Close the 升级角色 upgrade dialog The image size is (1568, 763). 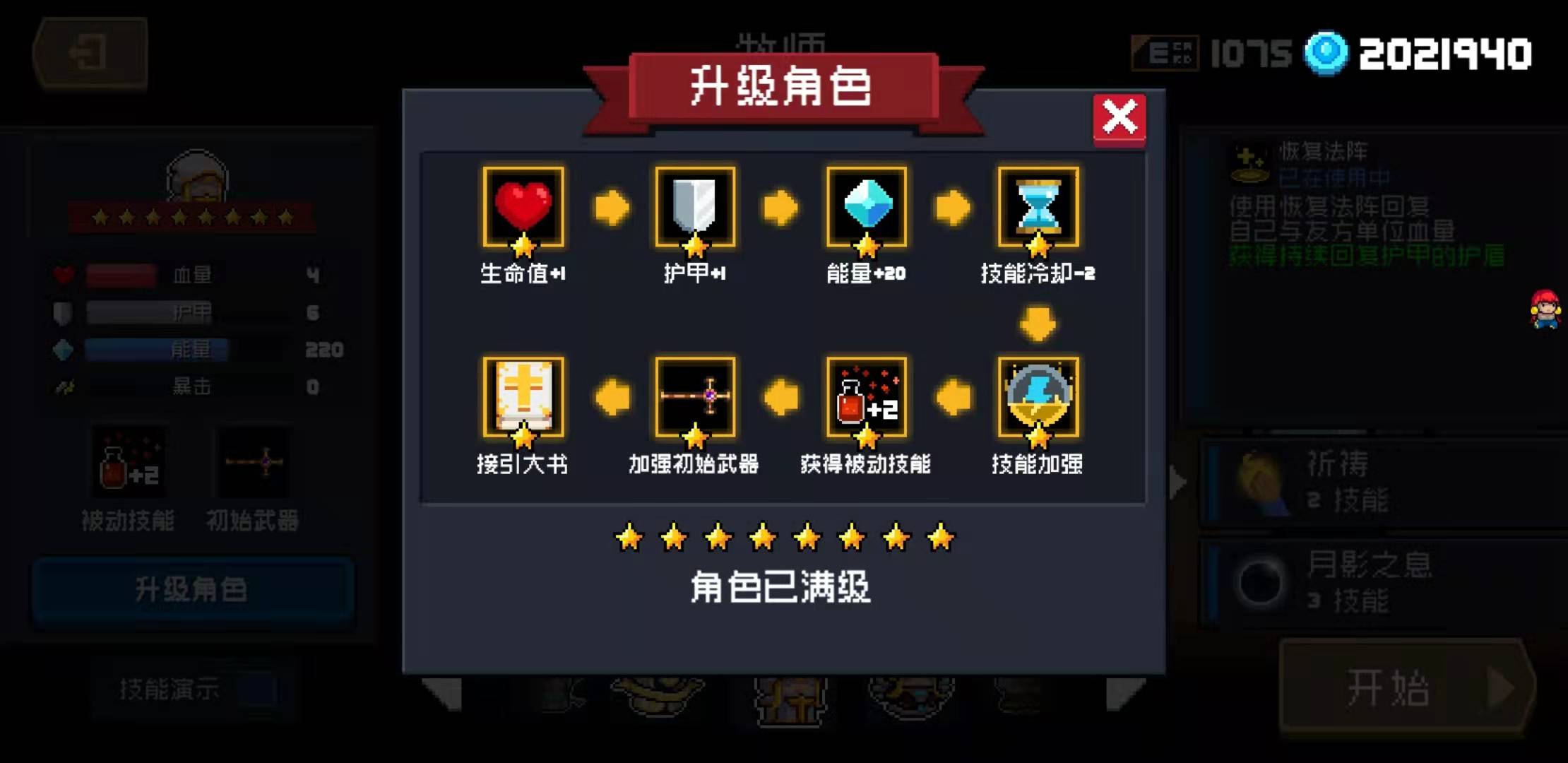tap(1119, 118)
